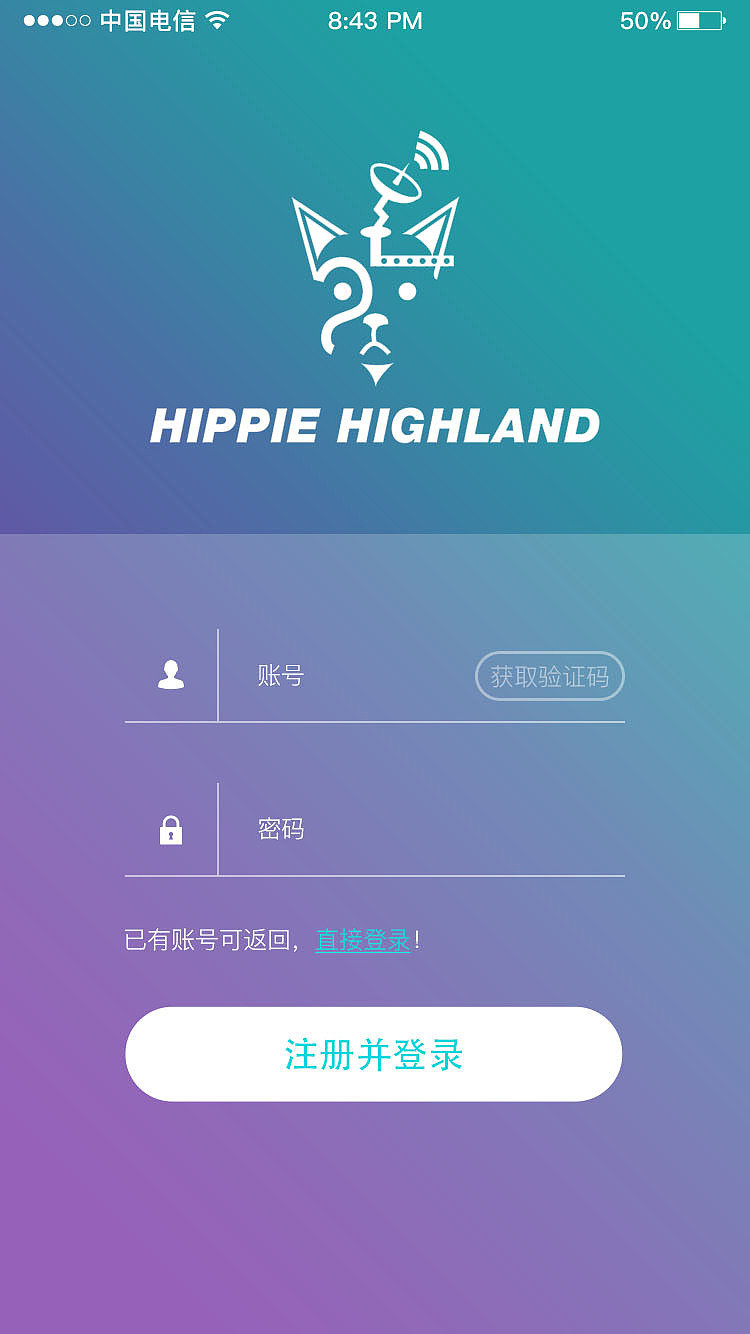Click the HIPPIE HIGHLAND wordmark text

[375, 426]
